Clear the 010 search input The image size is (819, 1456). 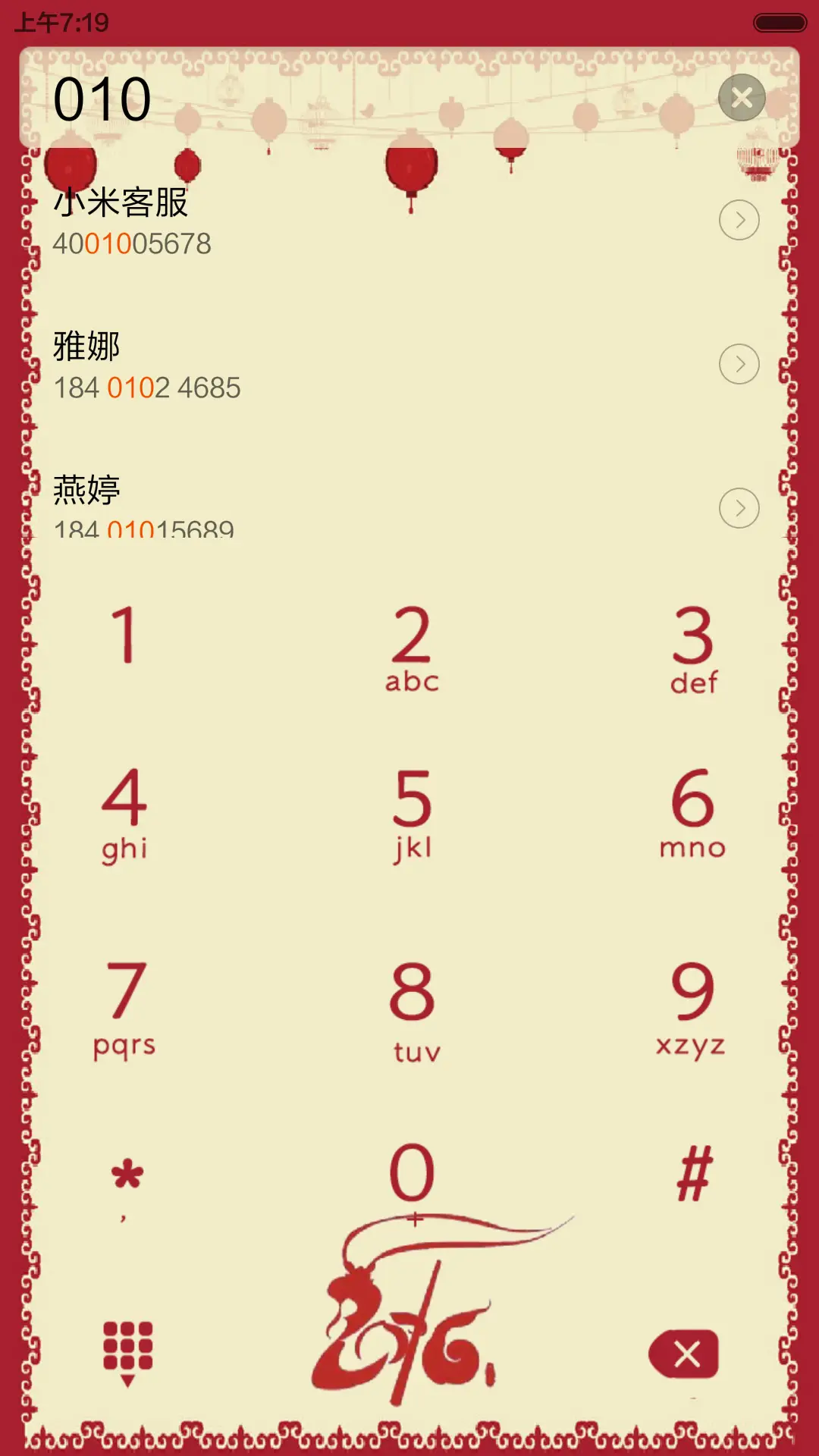point(742,97)
